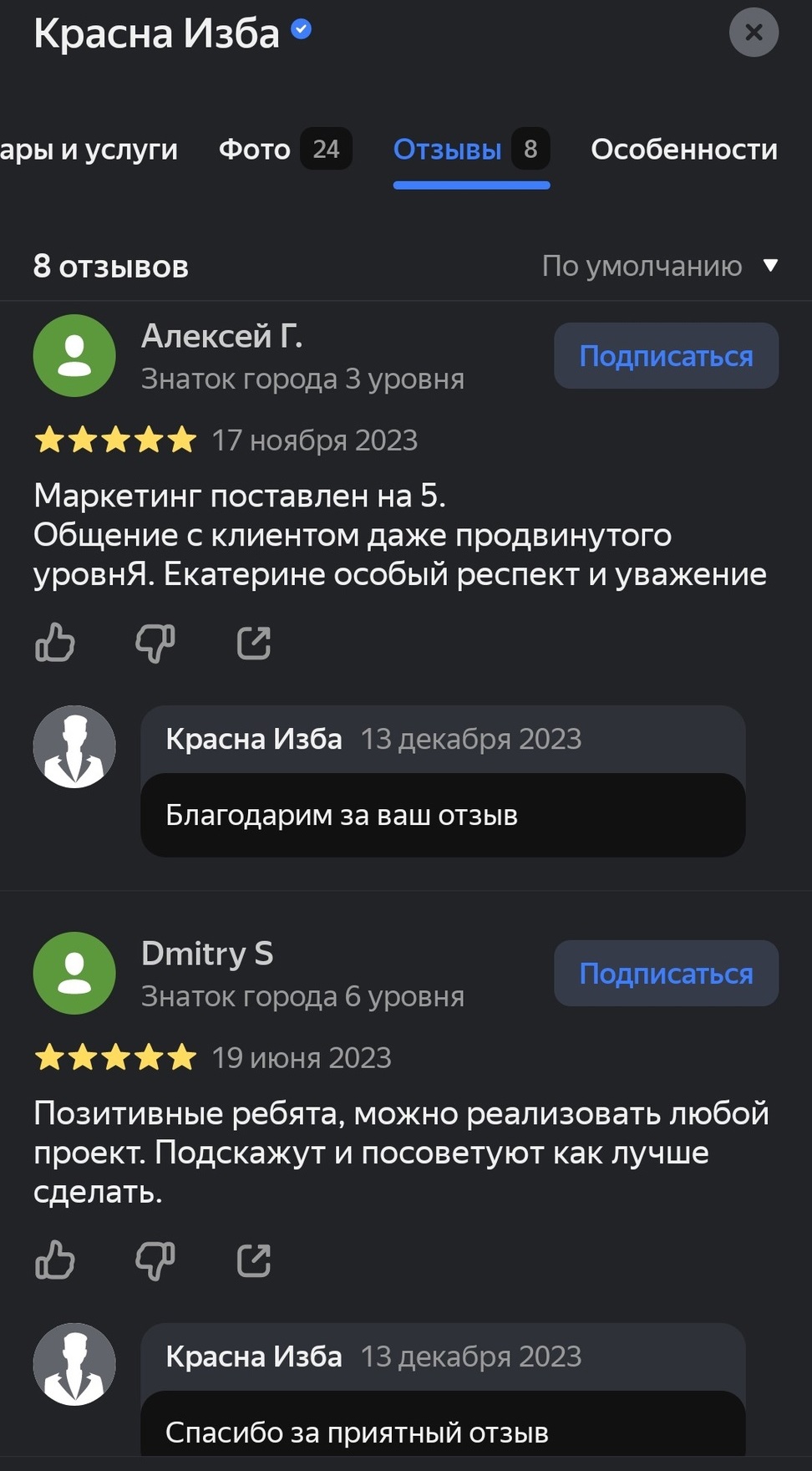This screenshot has height=1471, width=812.
Task: Dislike Алексей Г.'s review
Action: [x=155, y=643]
